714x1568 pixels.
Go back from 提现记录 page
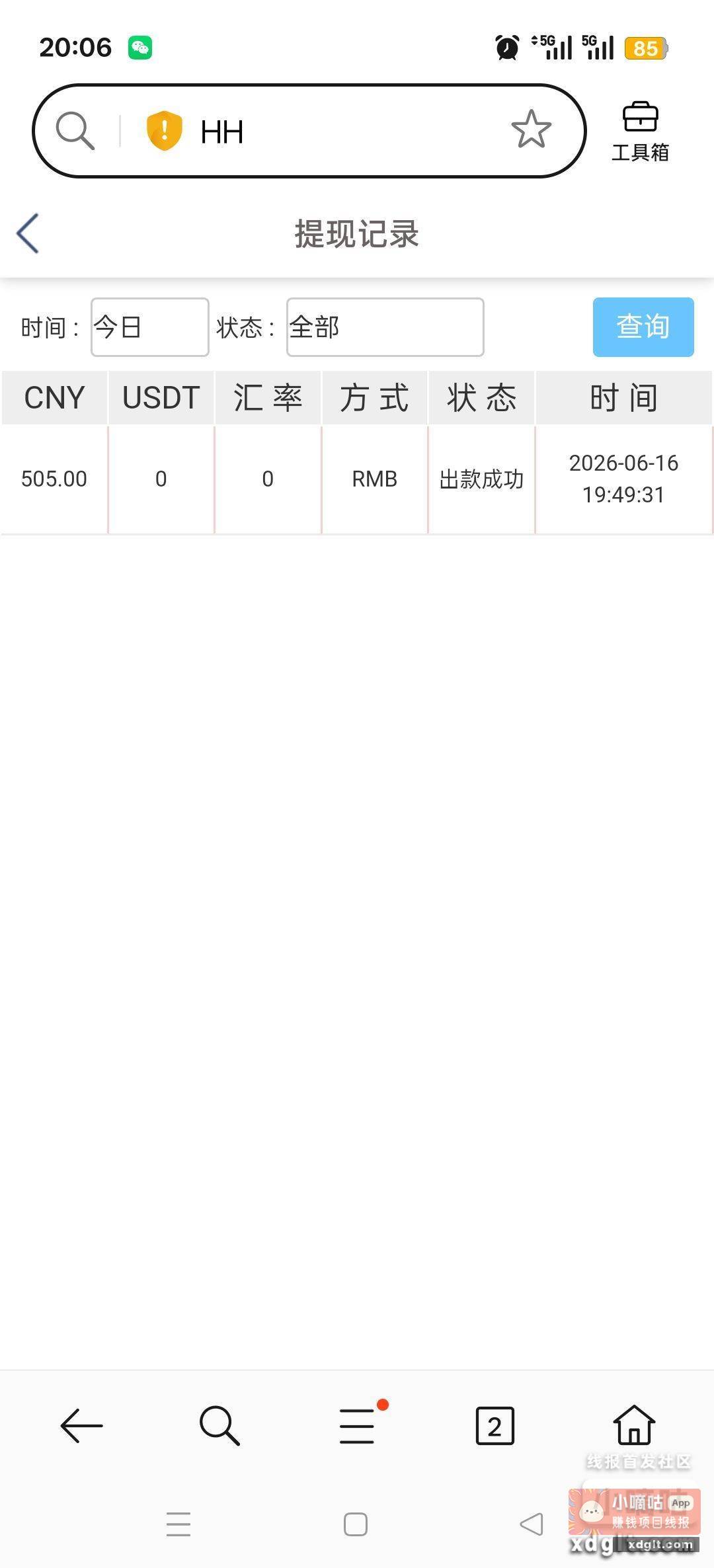(28, 233)
